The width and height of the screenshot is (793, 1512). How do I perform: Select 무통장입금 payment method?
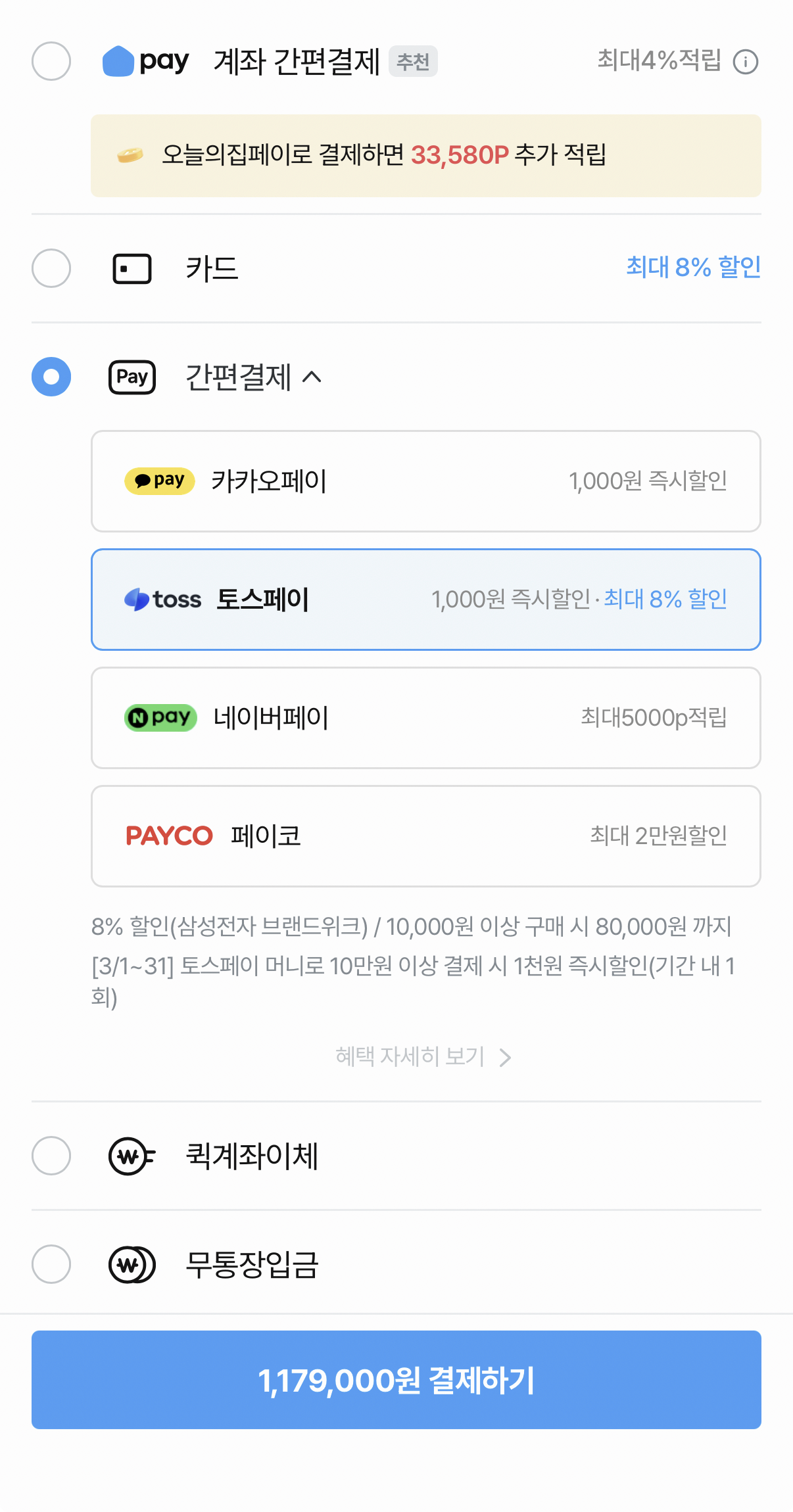click(x=51, y=1264)
